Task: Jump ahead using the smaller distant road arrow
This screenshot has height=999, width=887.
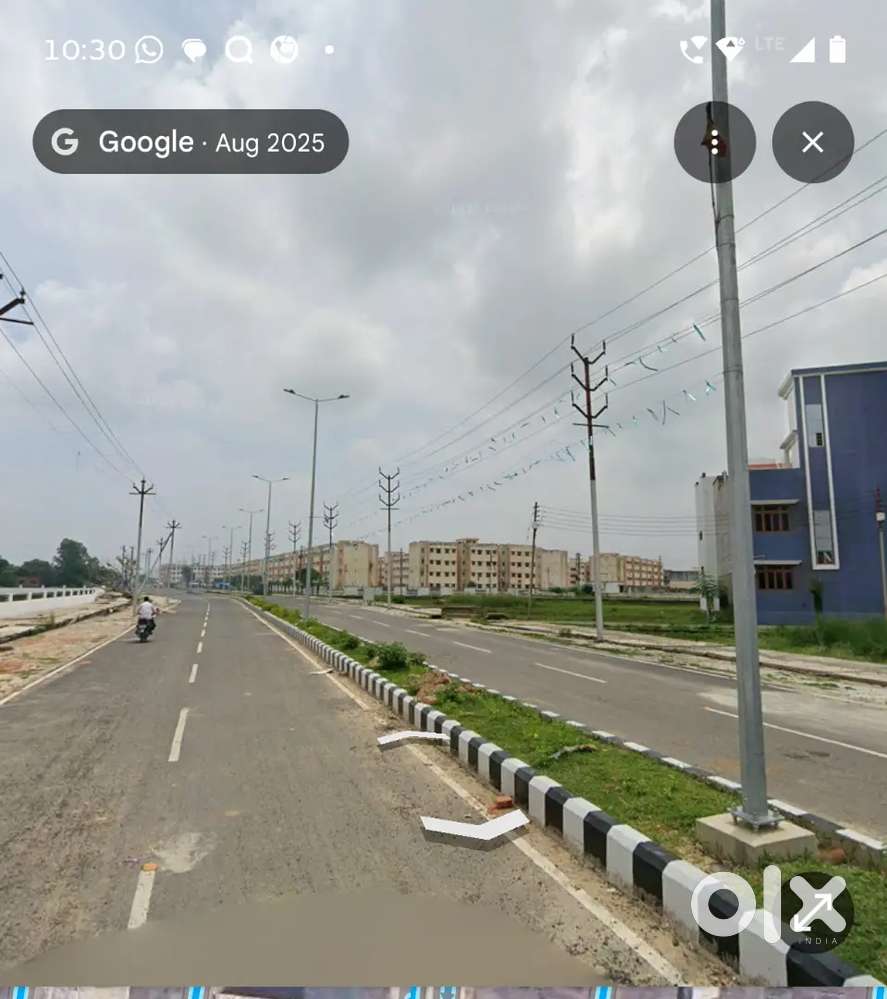Action: point(412,739)
